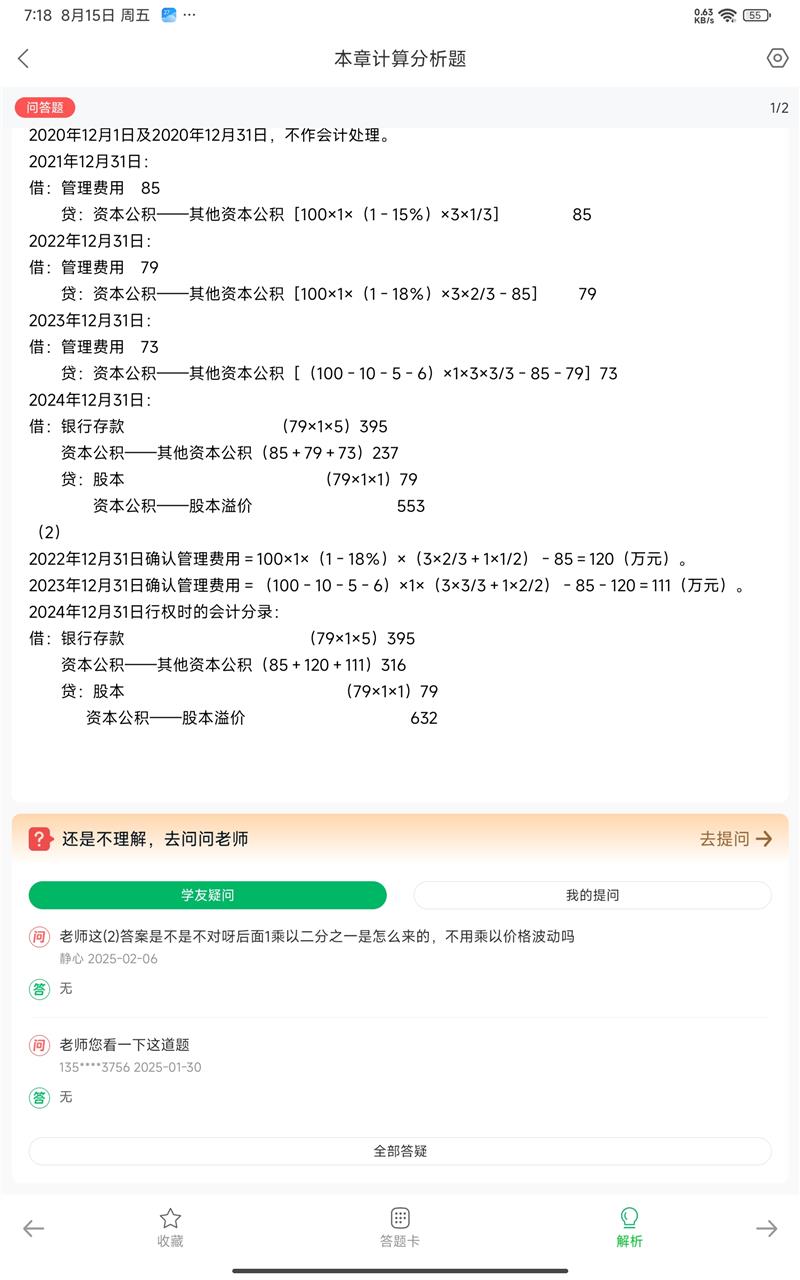Go to the next question arrow

(766, 1229)
